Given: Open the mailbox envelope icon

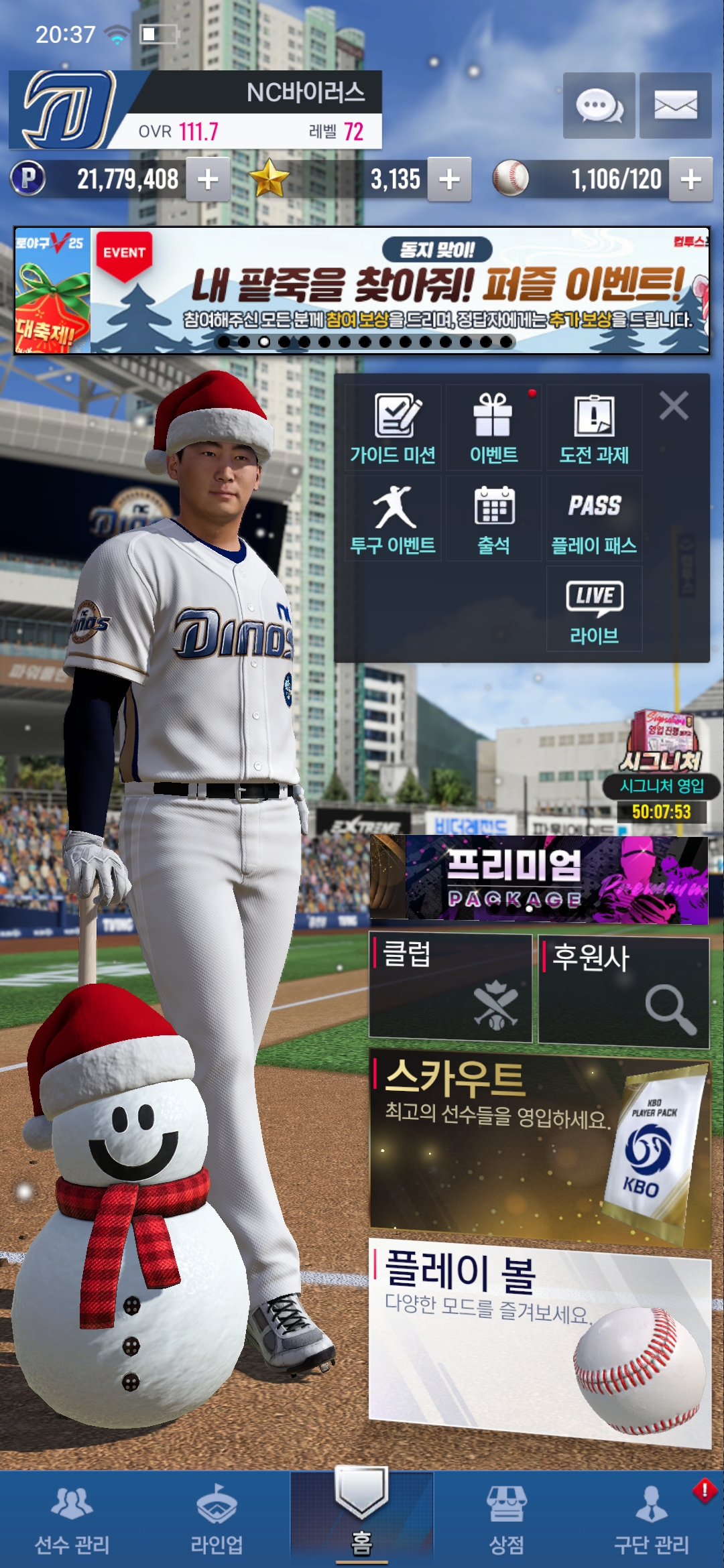Looking at the screenshot, I should click(675, 106).
